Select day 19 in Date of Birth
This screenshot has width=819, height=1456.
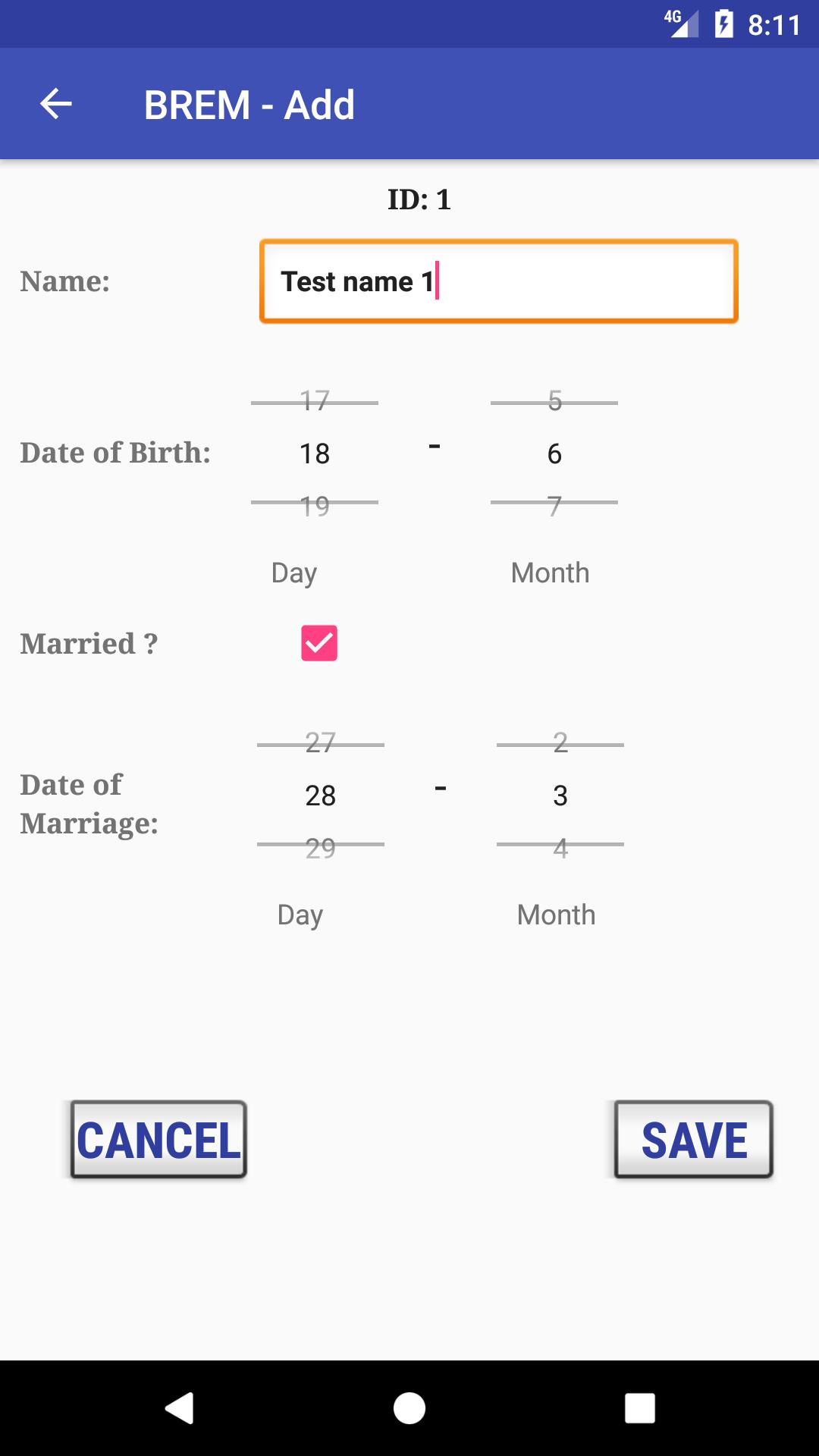pyautogui.click(x=315, y=506)
